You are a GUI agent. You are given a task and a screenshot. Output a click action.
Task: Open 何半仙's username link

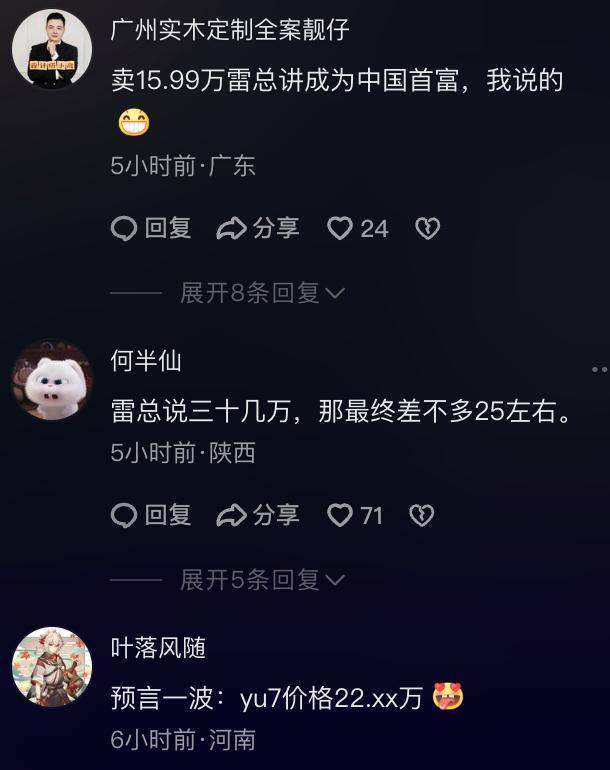(146, 360)
